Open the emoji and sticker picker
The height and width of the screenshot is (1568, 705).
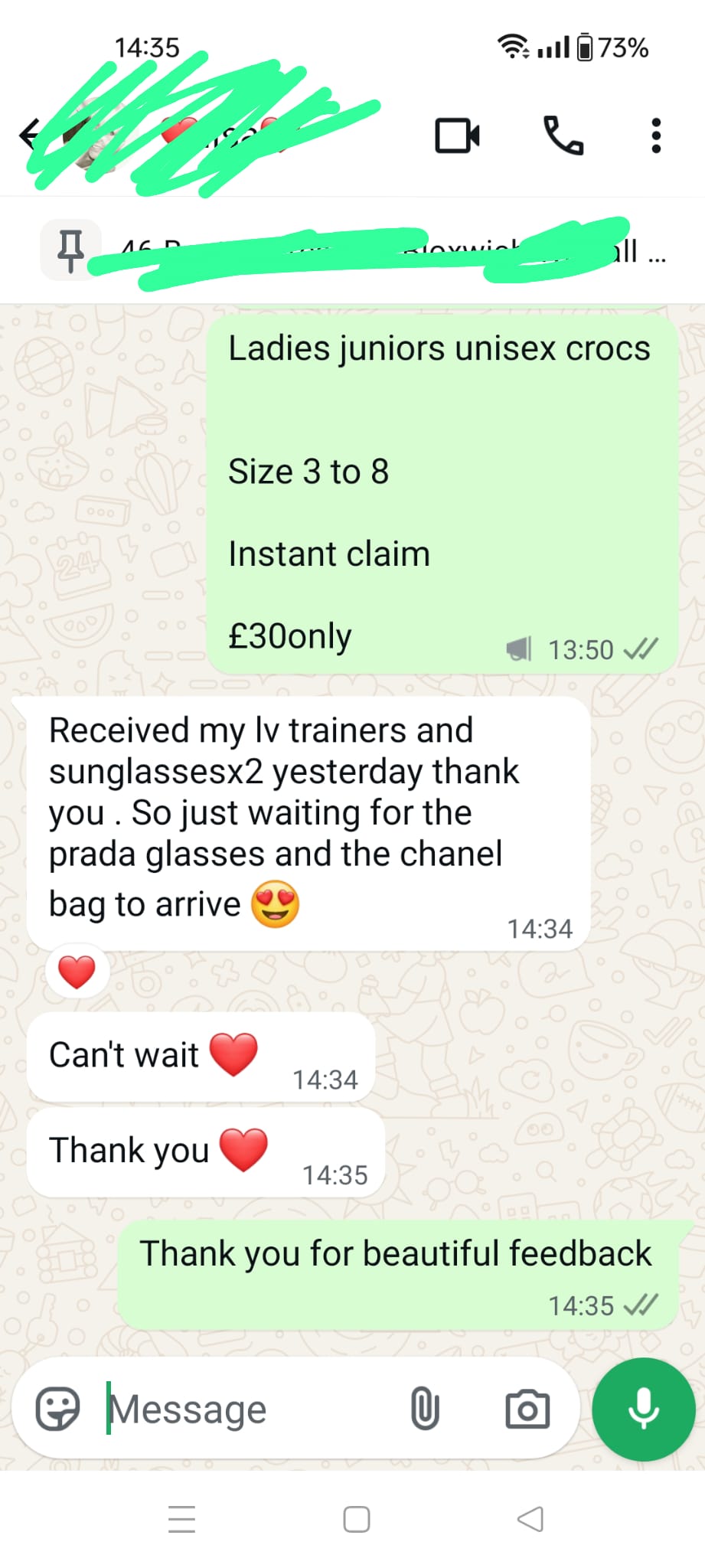[58, 1409]
